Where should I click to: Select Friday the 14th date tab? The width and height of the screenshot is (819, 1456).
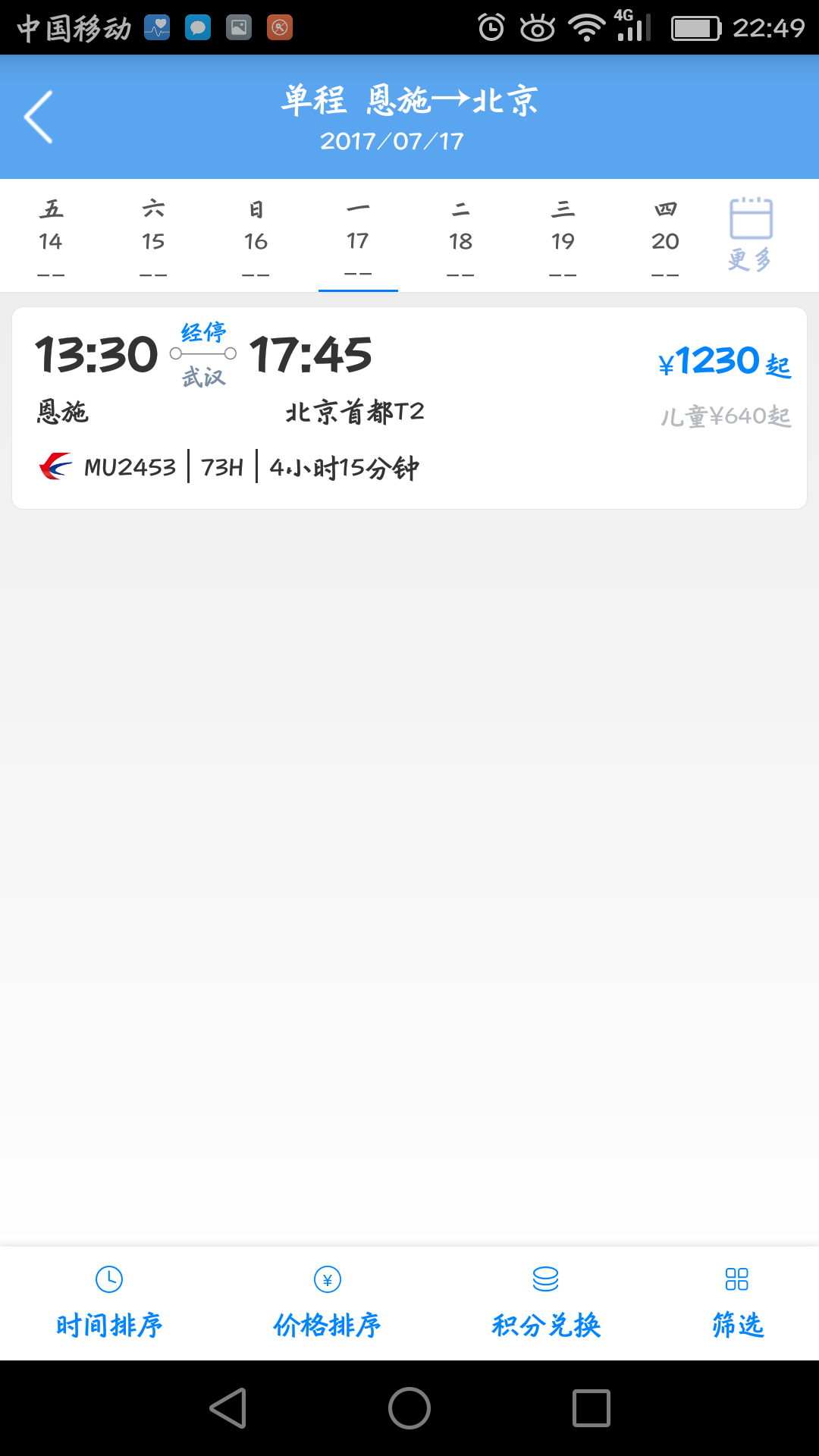pos(51,237)
